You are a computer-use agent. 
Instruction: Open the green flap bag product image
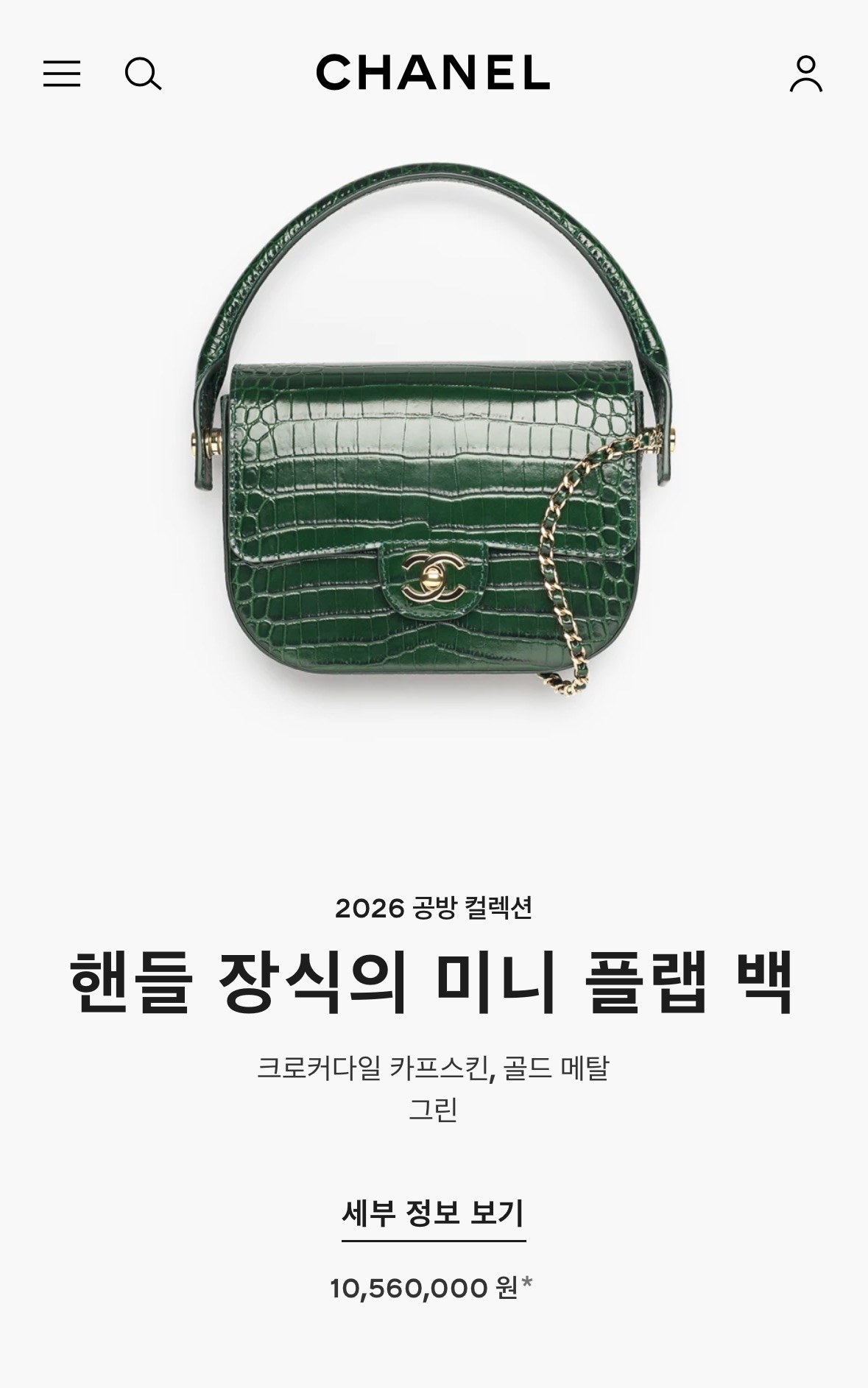(x=434, y=429)
